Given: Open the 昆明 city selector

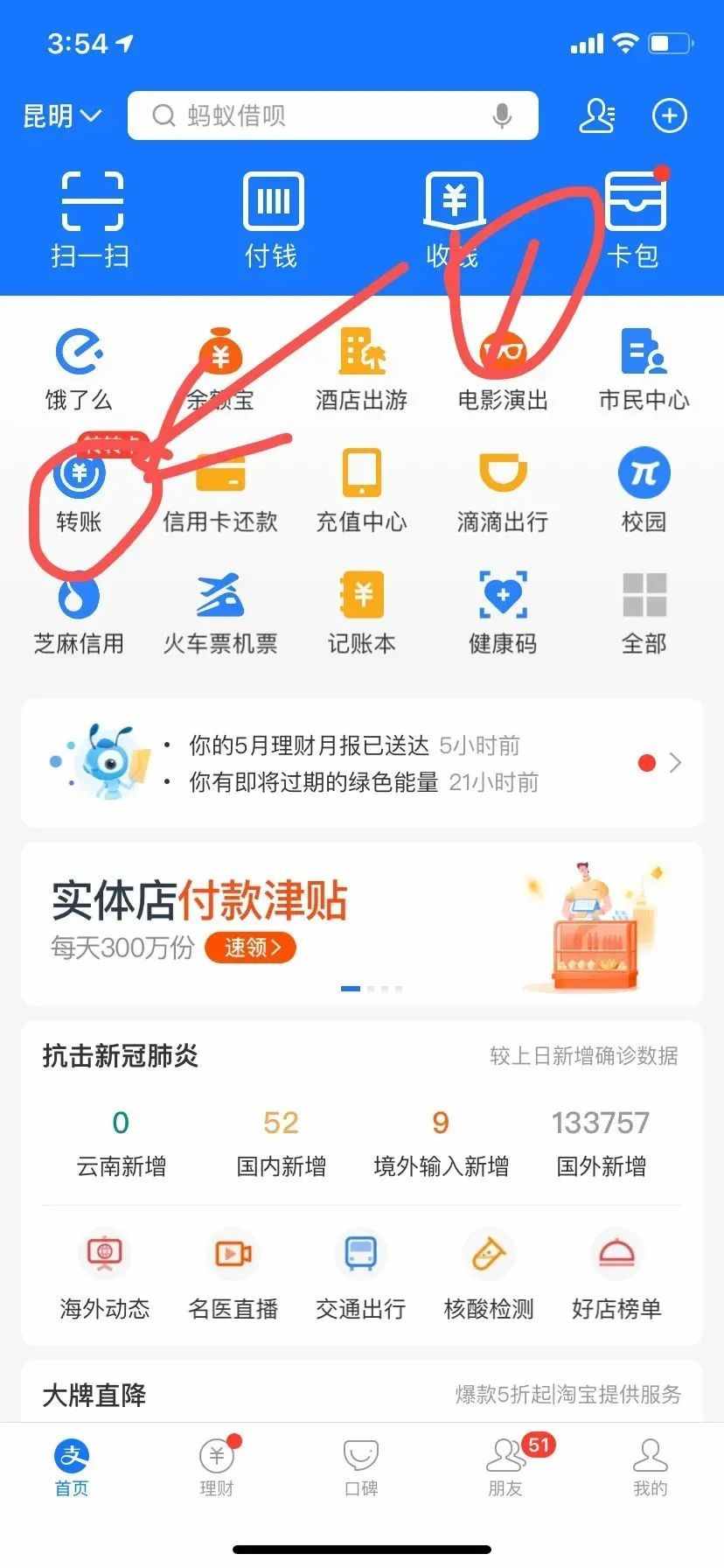Looking at the screenshot, I should pos(61,115).
